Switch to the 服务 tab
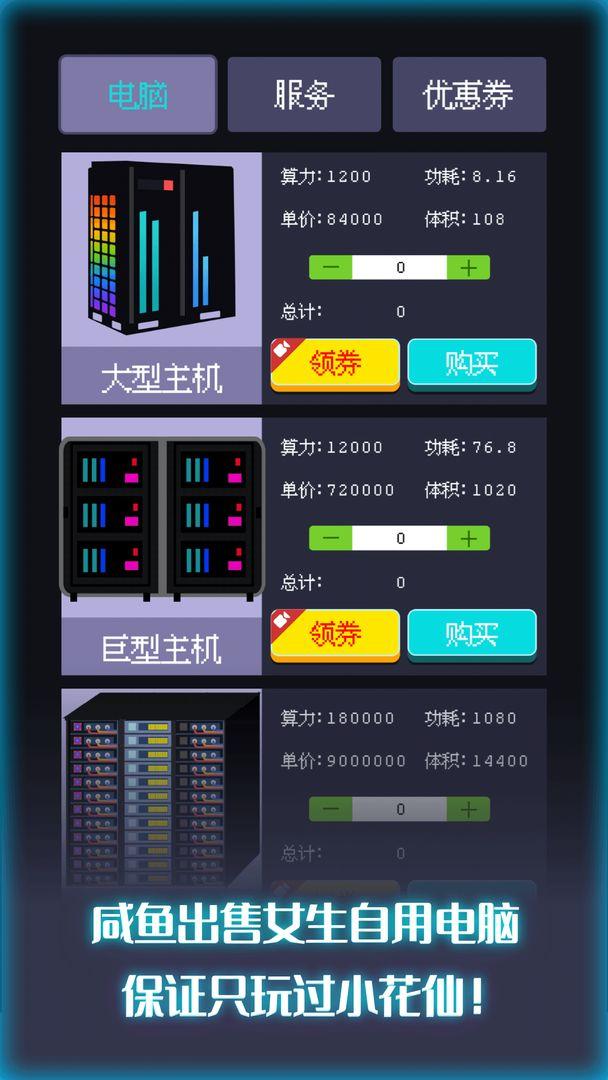The width and height of the screenshot is (608, 1080). point(304,95)
